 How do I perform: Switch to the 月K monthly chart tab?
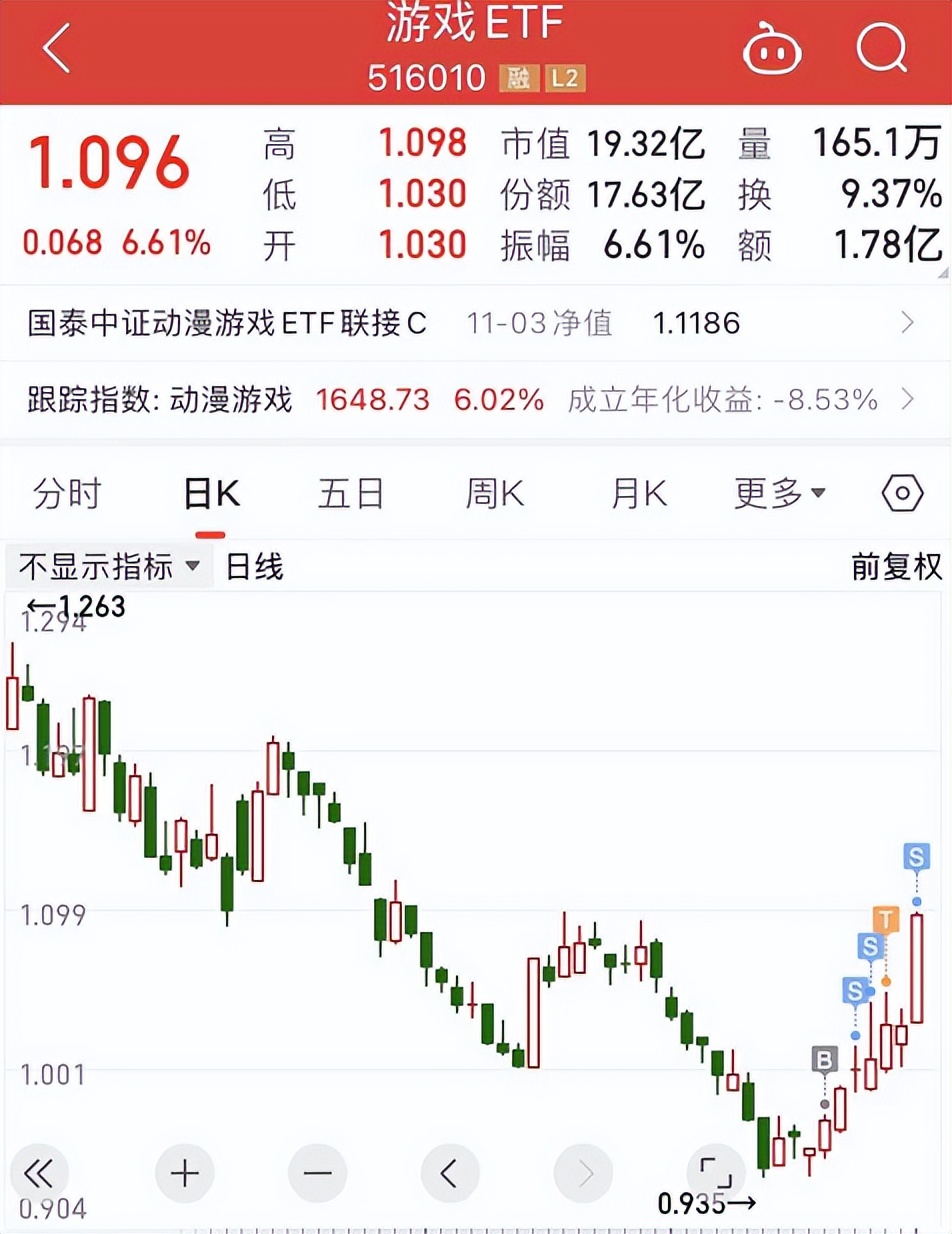pos(638,492)
